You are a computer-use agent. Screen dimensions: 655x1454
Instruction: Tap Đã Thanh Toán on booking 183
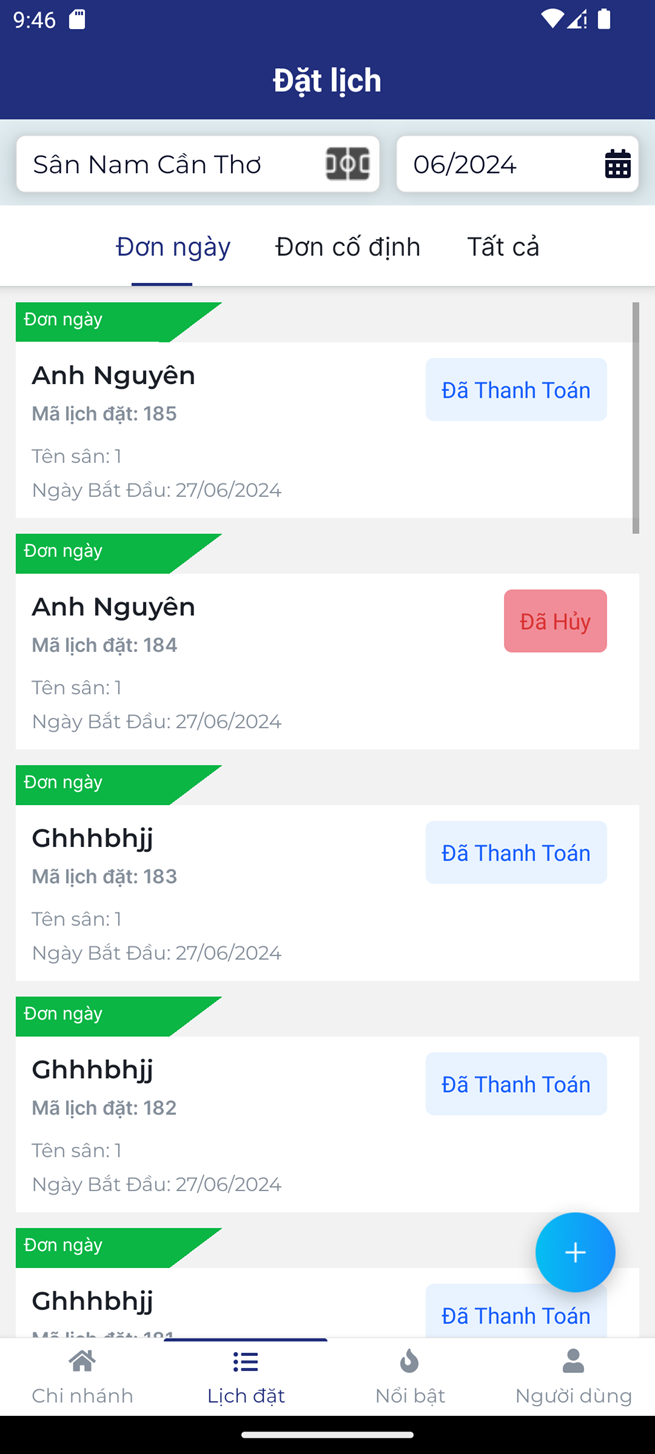[x=516, y=853]
